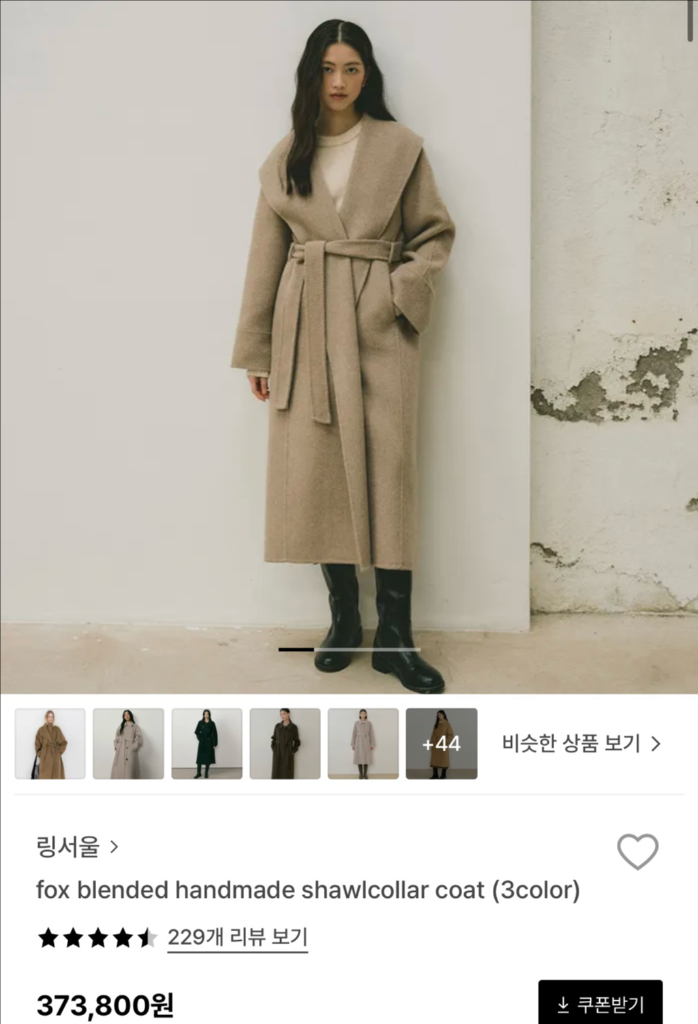
Task: View the dark green coat thumbnail
Action: [206, 744]
